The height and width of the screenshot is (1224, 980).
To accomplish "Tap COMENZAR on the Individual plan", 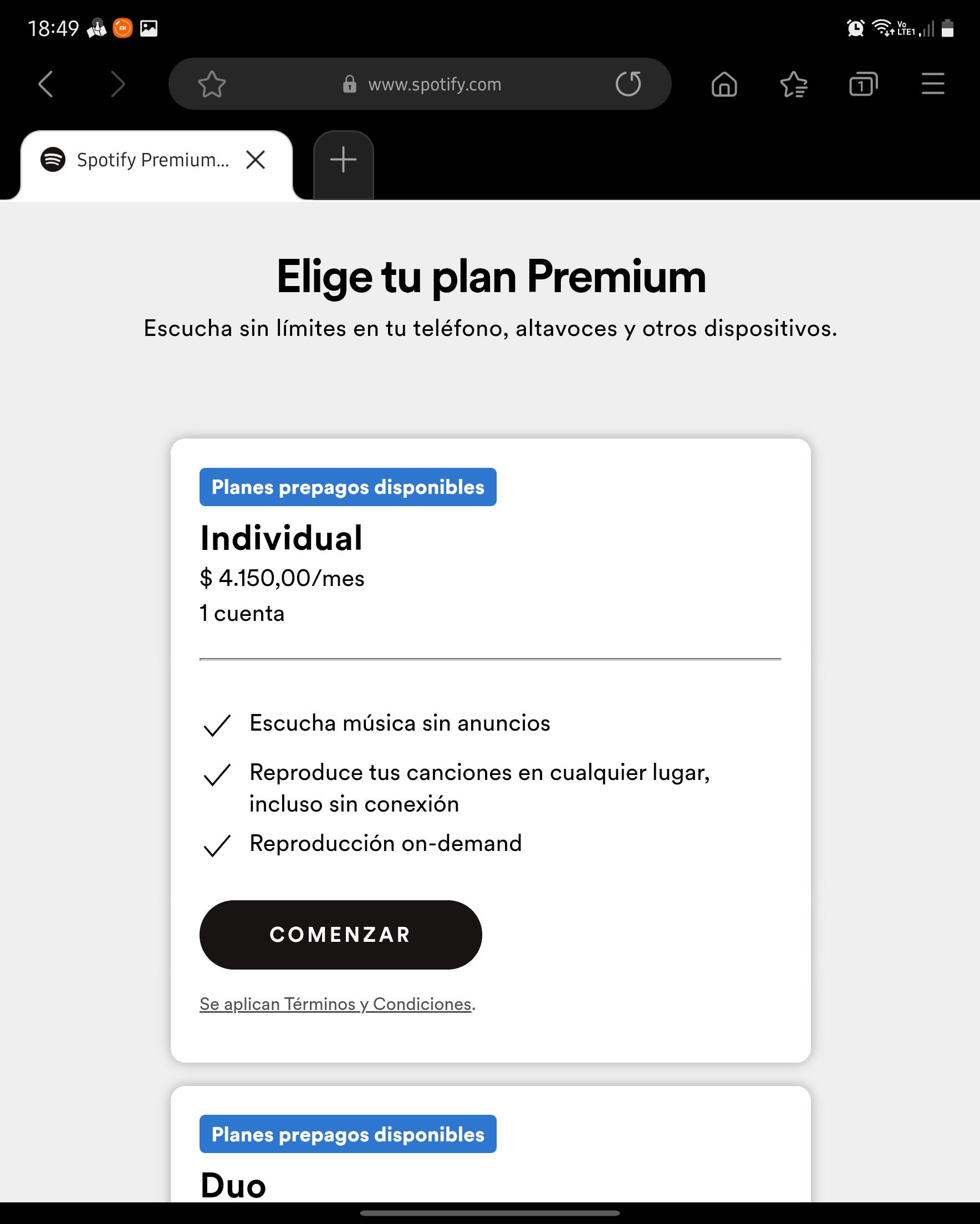I will click(340, 935).
